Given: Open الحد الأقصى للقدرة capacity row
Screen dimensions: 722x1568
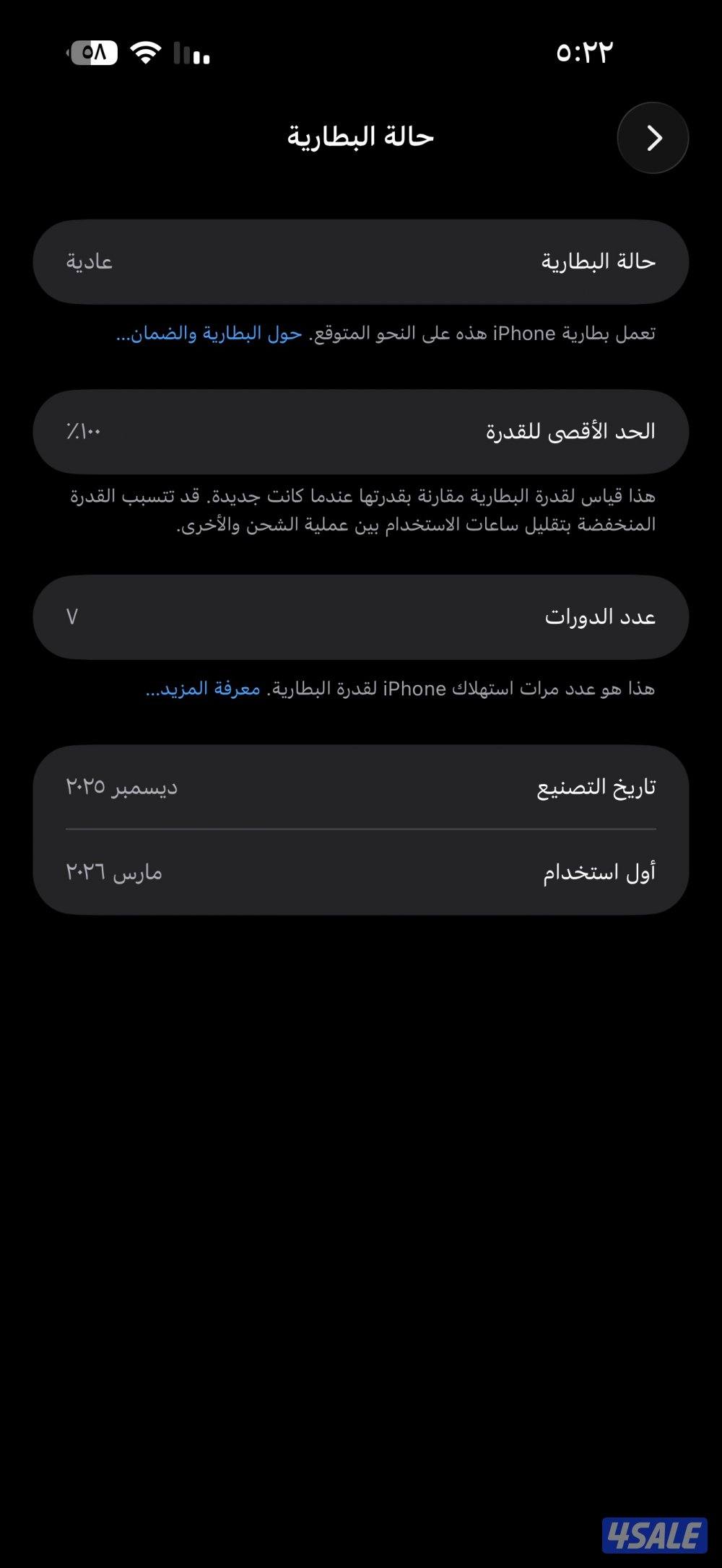Looking at the screenshot, I should click(x=361, y=431).
